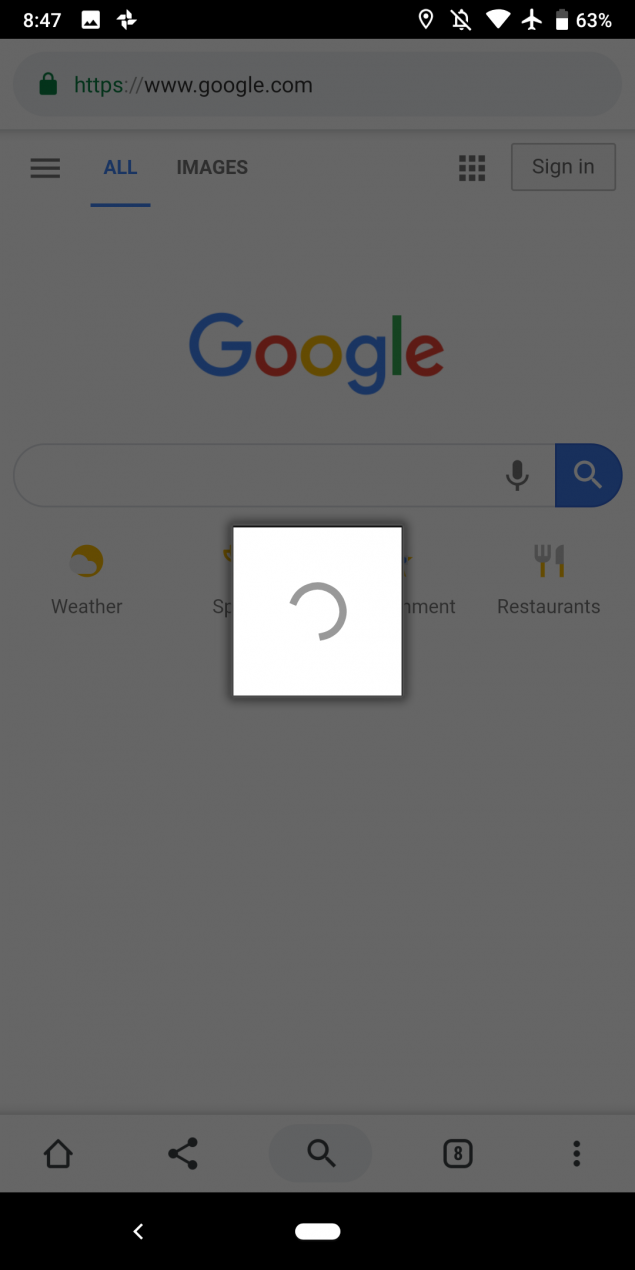Select the ALL tab

(120, 168)
